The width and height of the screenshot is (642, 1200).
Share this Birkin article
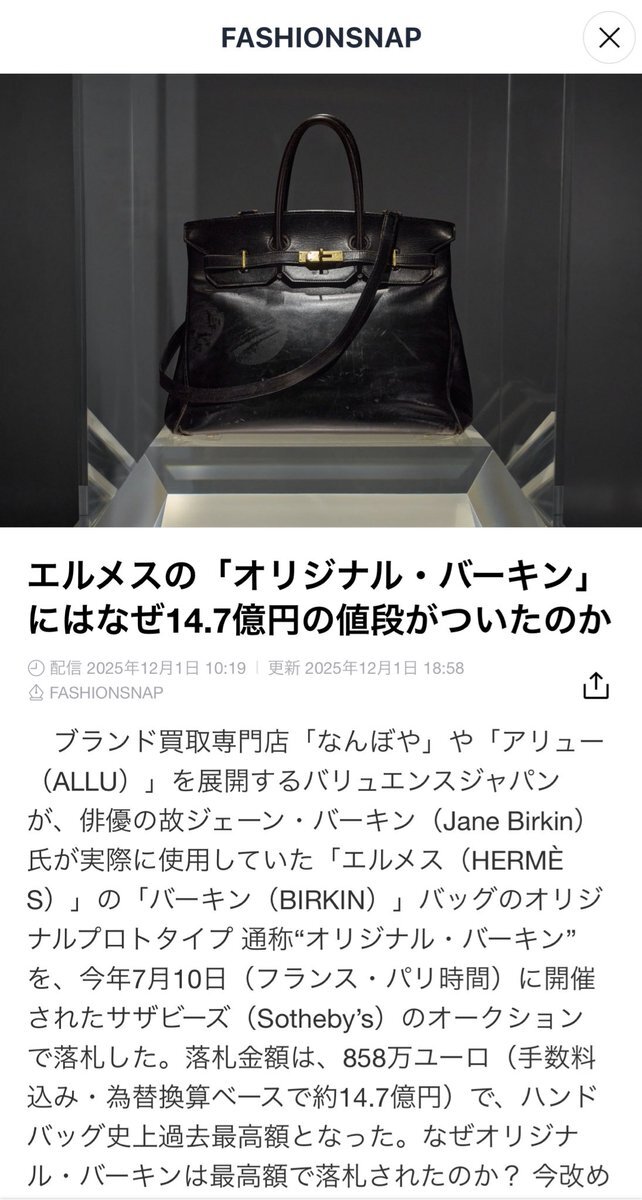595,684
